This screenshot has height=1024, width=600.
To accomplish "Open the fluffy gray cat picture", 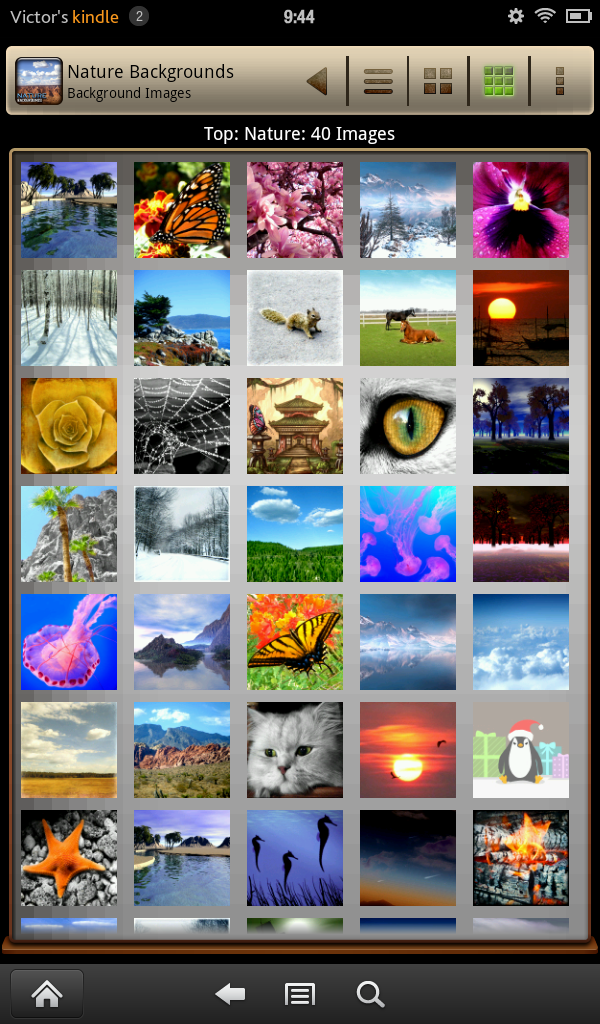I will pyautogui.click(x=295, y=750).
